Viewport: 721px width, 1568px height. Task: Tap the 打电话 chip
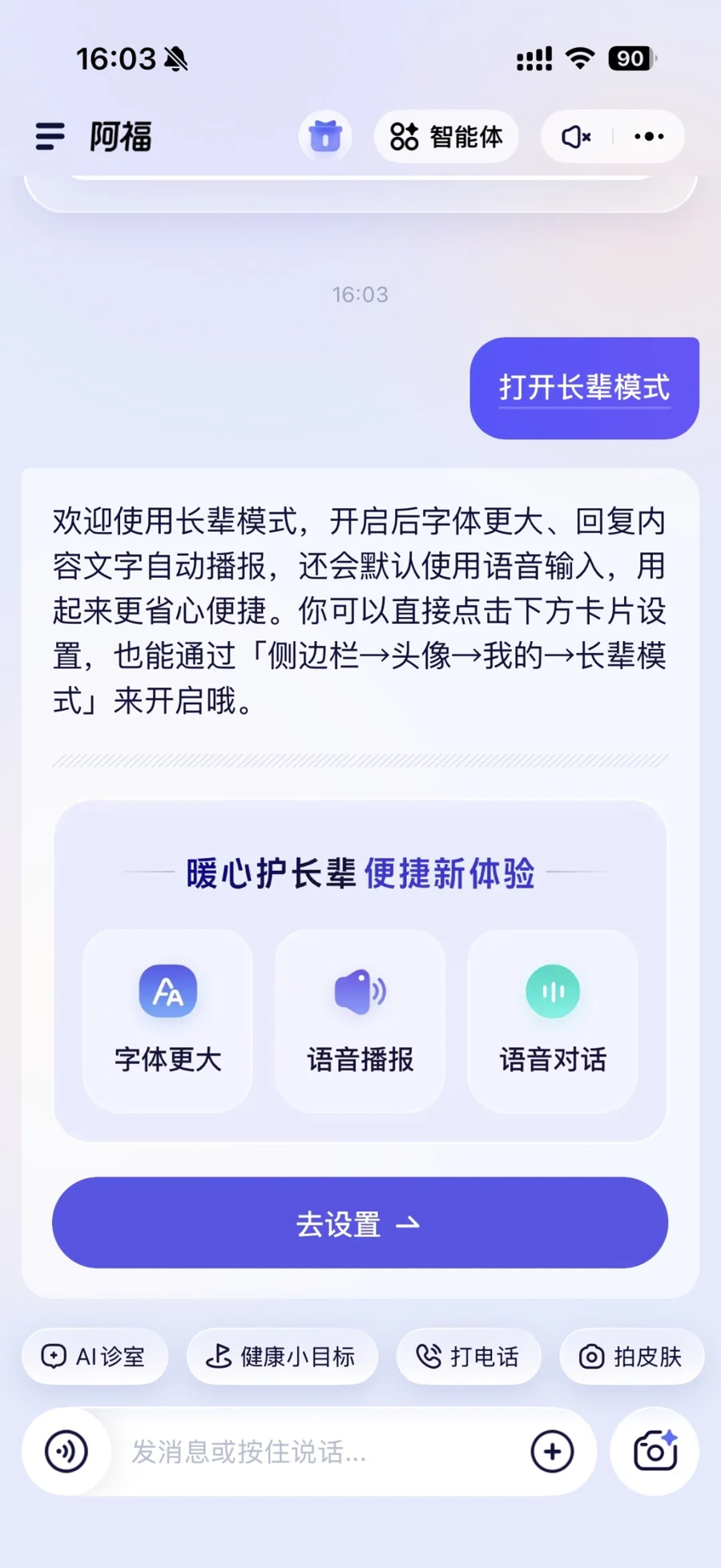469,1356
